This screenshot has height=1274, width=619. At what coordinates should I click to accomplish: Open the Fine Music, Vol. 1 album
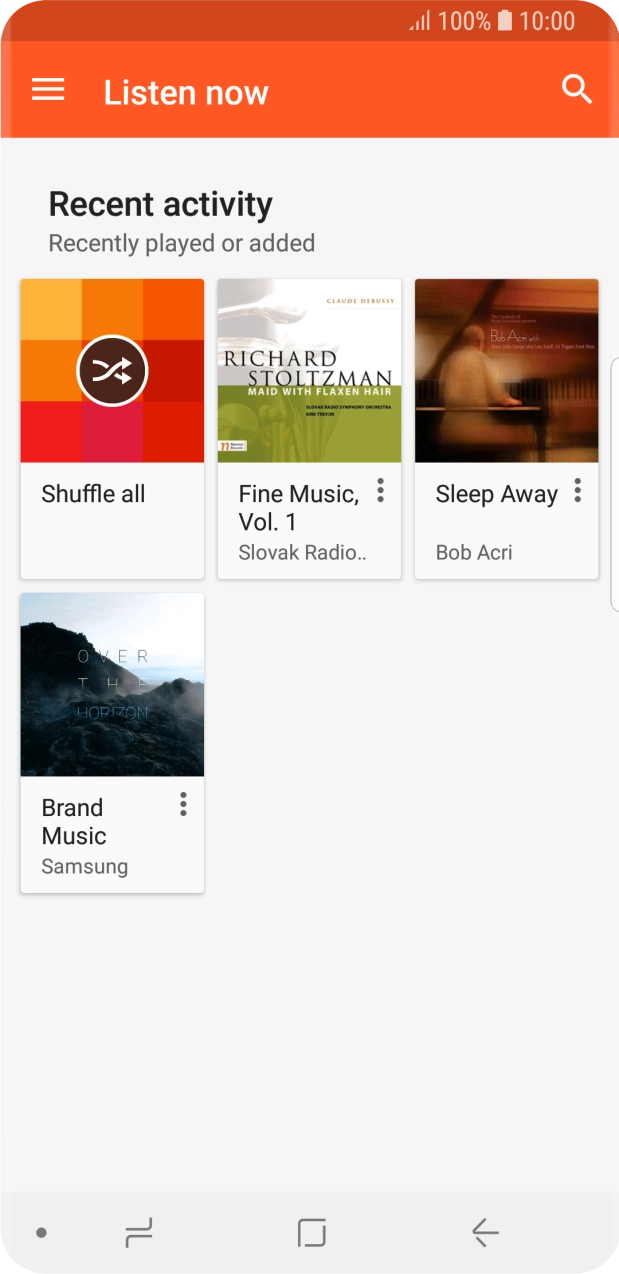[x=309, y=371]
